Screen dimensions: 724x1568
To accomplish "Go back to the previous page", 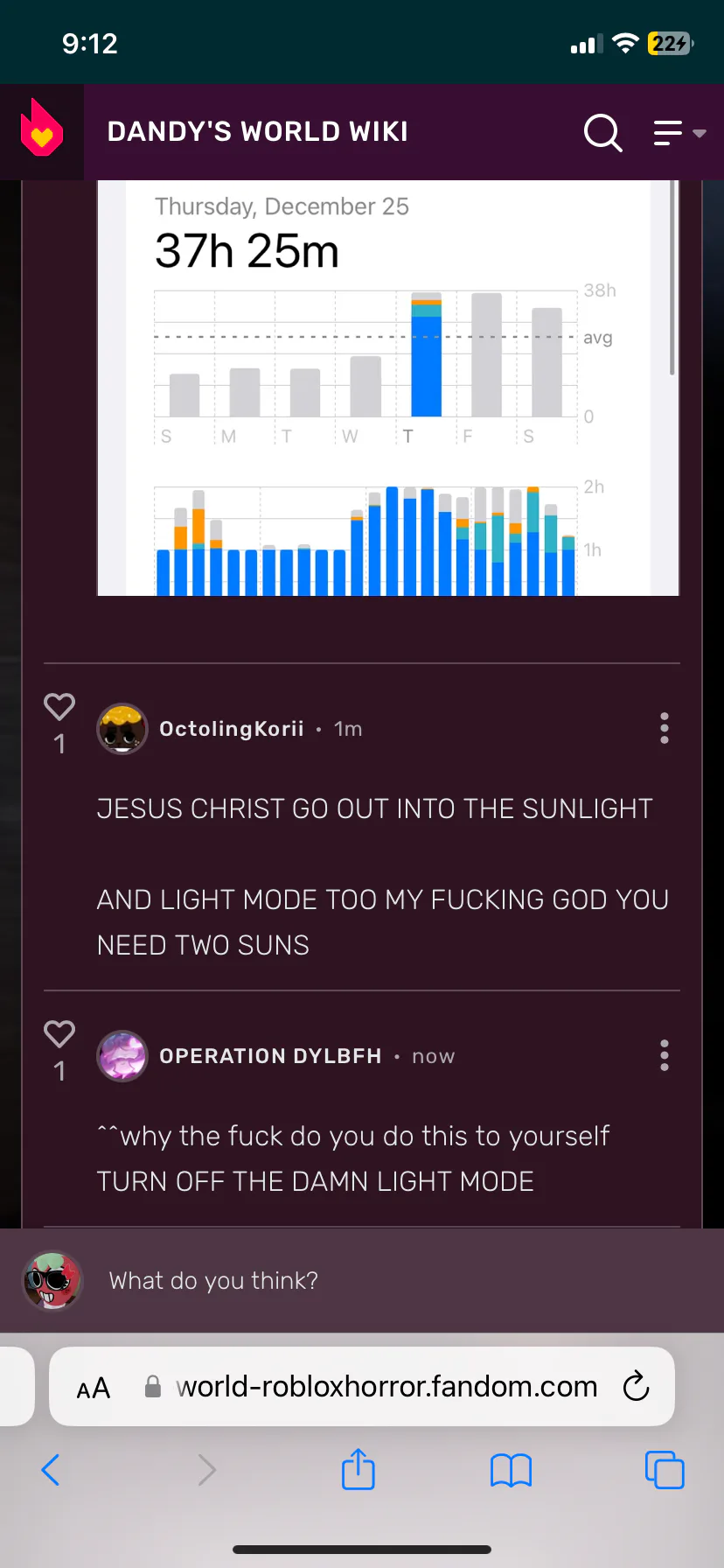I will (x=51, y=1470).
